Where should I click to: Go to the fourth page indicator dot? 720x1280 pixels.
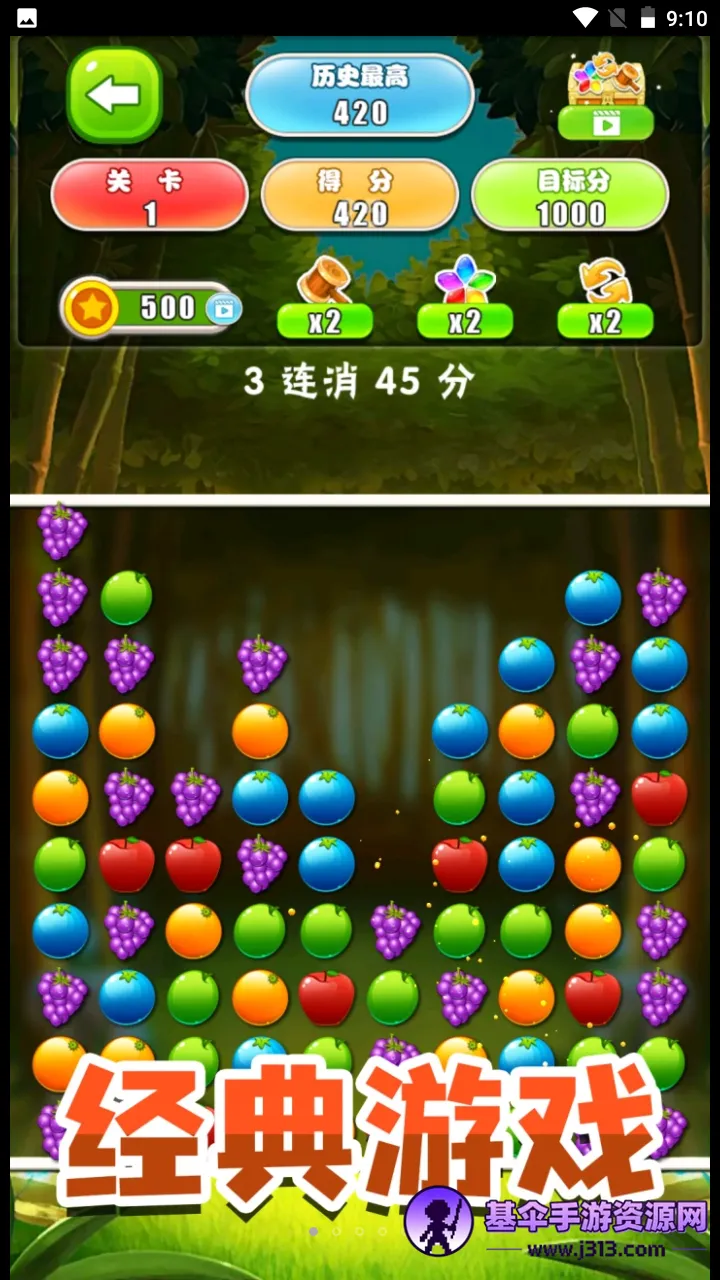coord(382,1231)
